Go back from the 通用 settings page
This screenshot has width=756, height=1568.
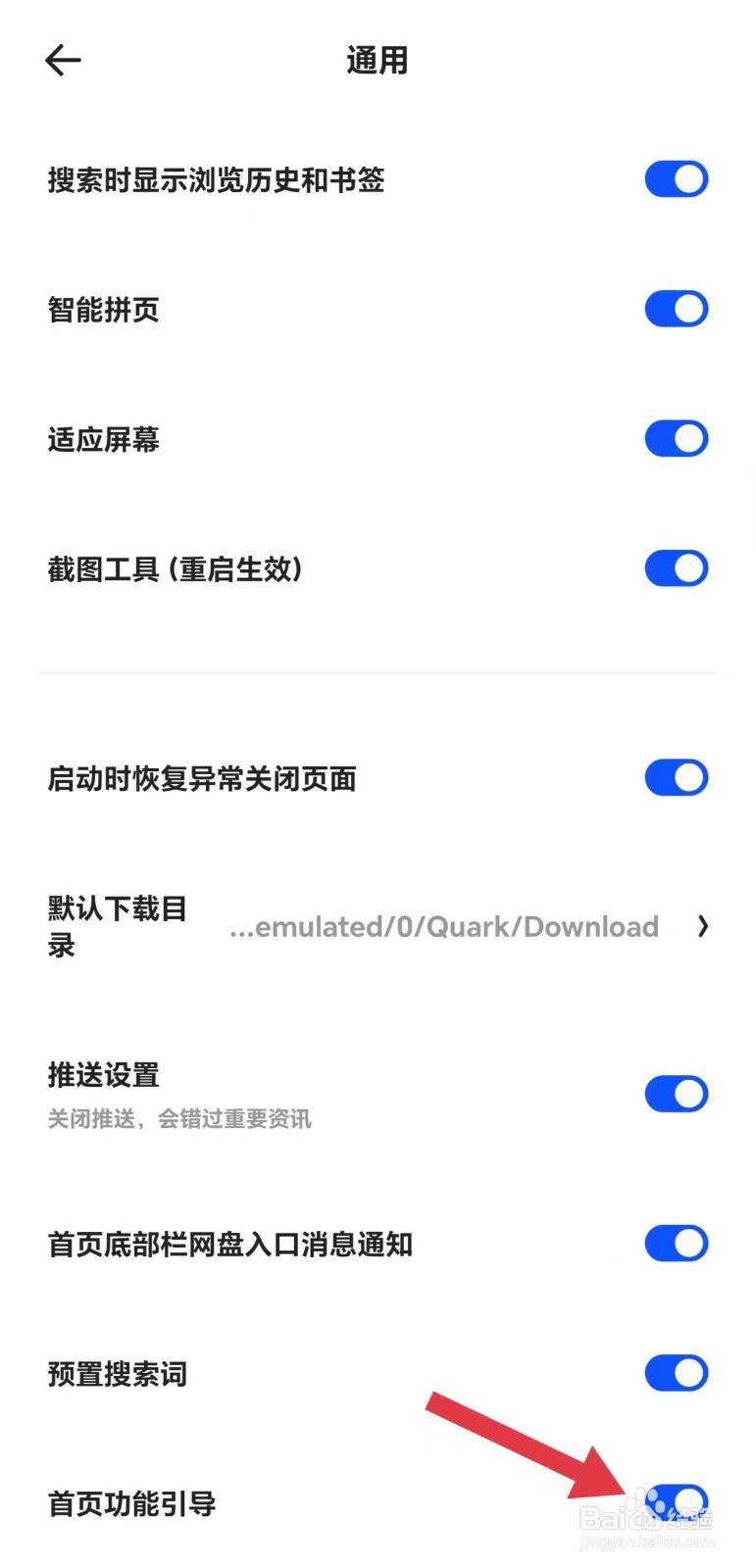click(63, 61)
